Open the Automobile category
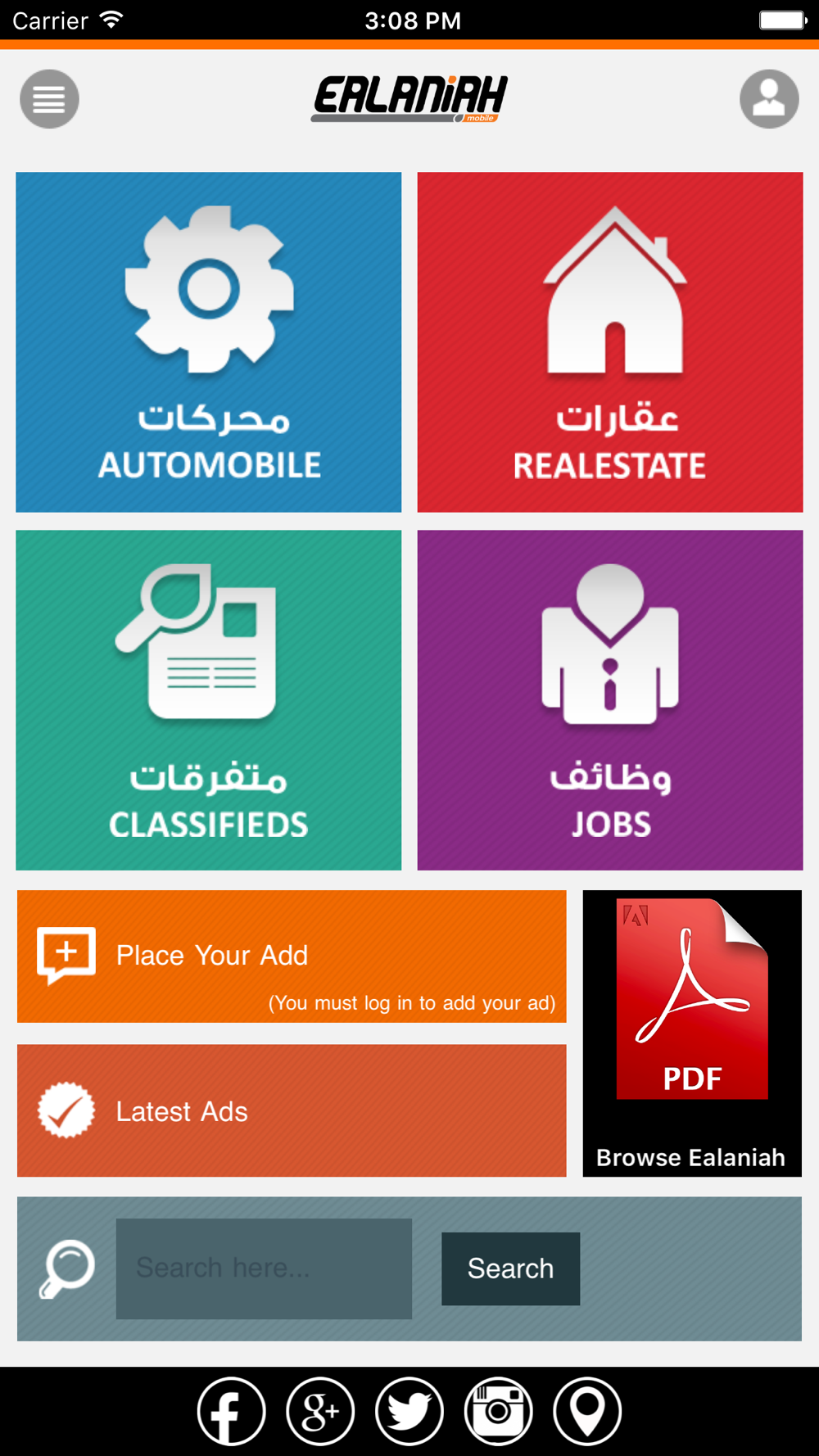This screenshot has height=1456, width=819. pos(209,342)
